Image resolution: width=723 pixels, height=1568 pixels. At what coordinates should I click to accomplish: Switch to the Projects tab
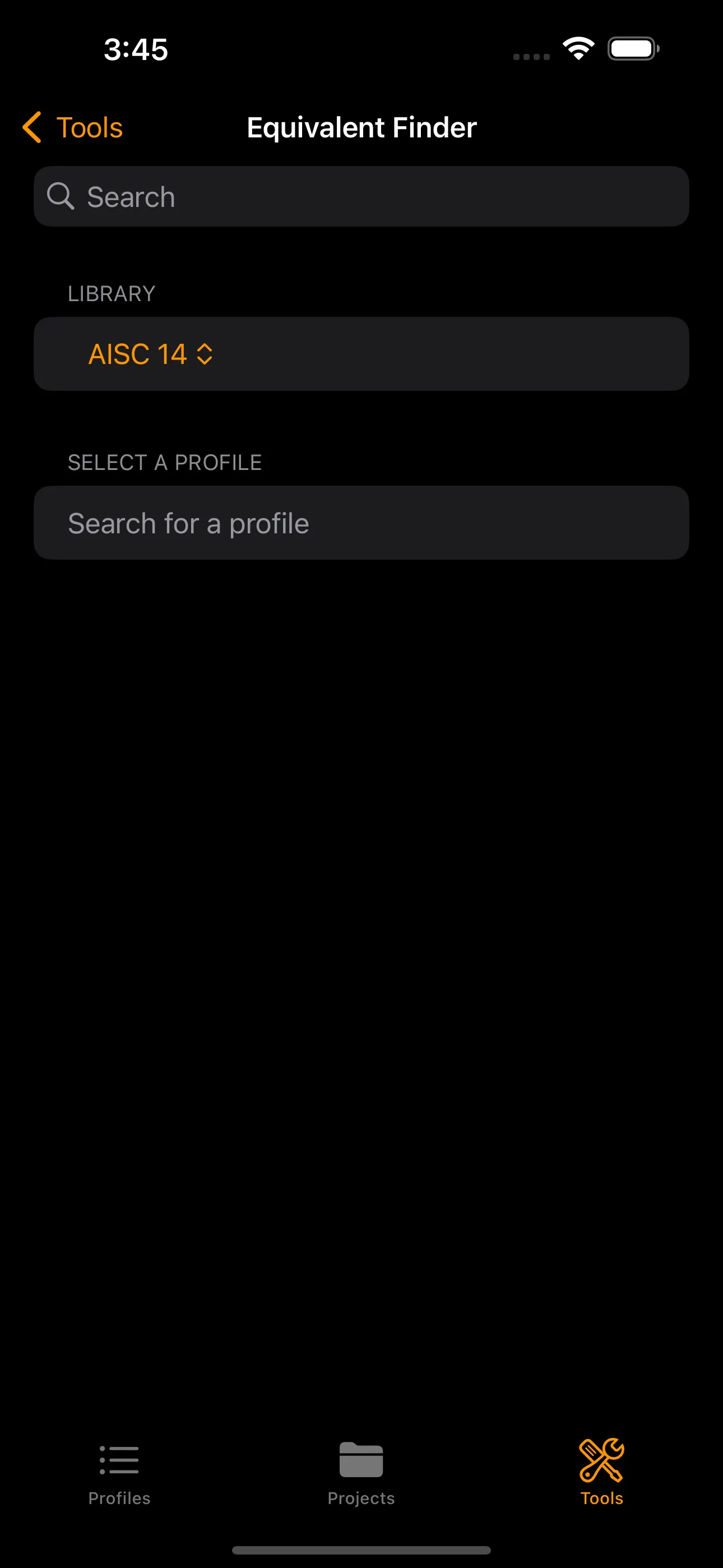(361, 1472)
